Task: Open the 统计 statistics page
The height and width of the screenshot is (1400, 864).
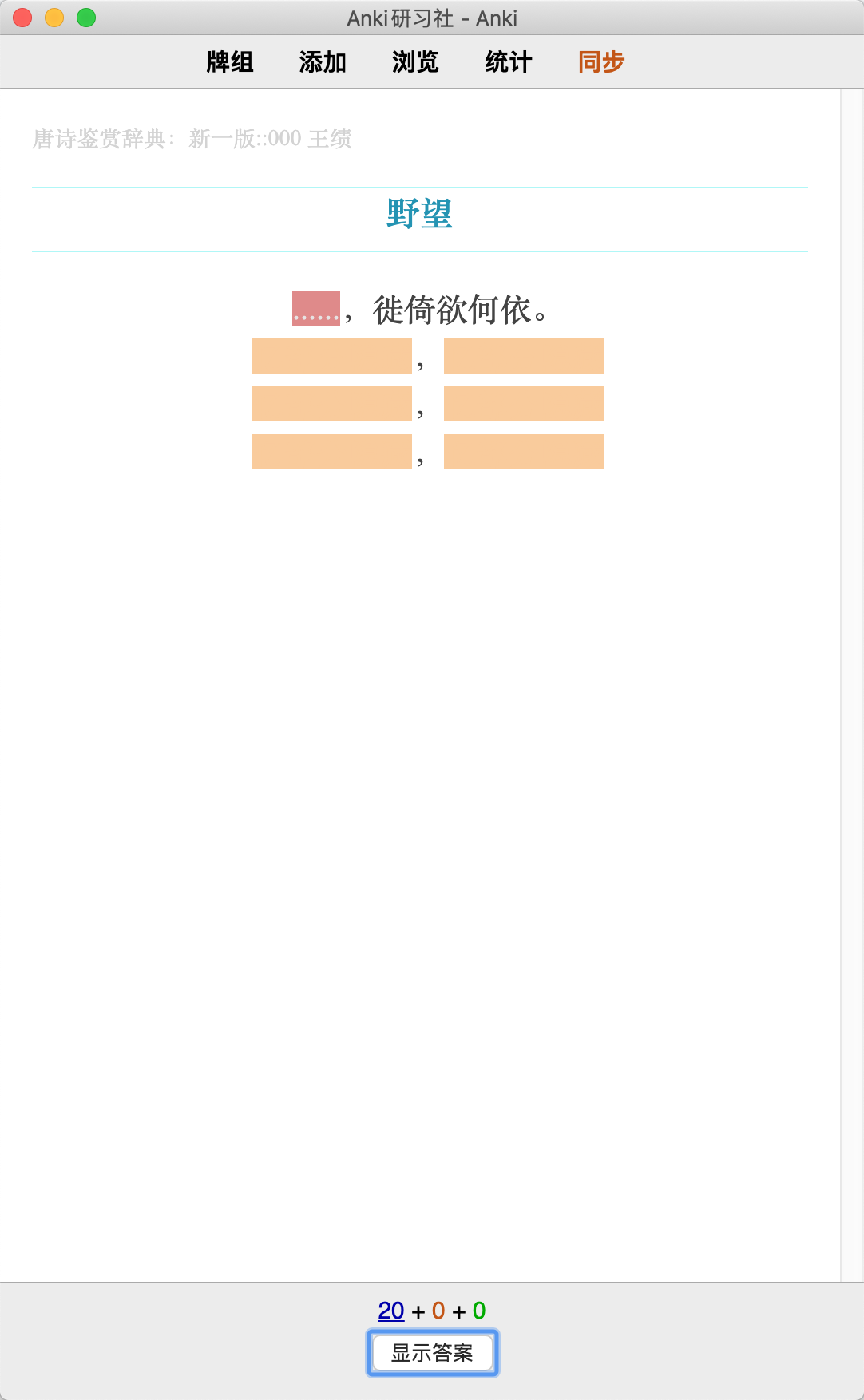Action: click(508, 61)
